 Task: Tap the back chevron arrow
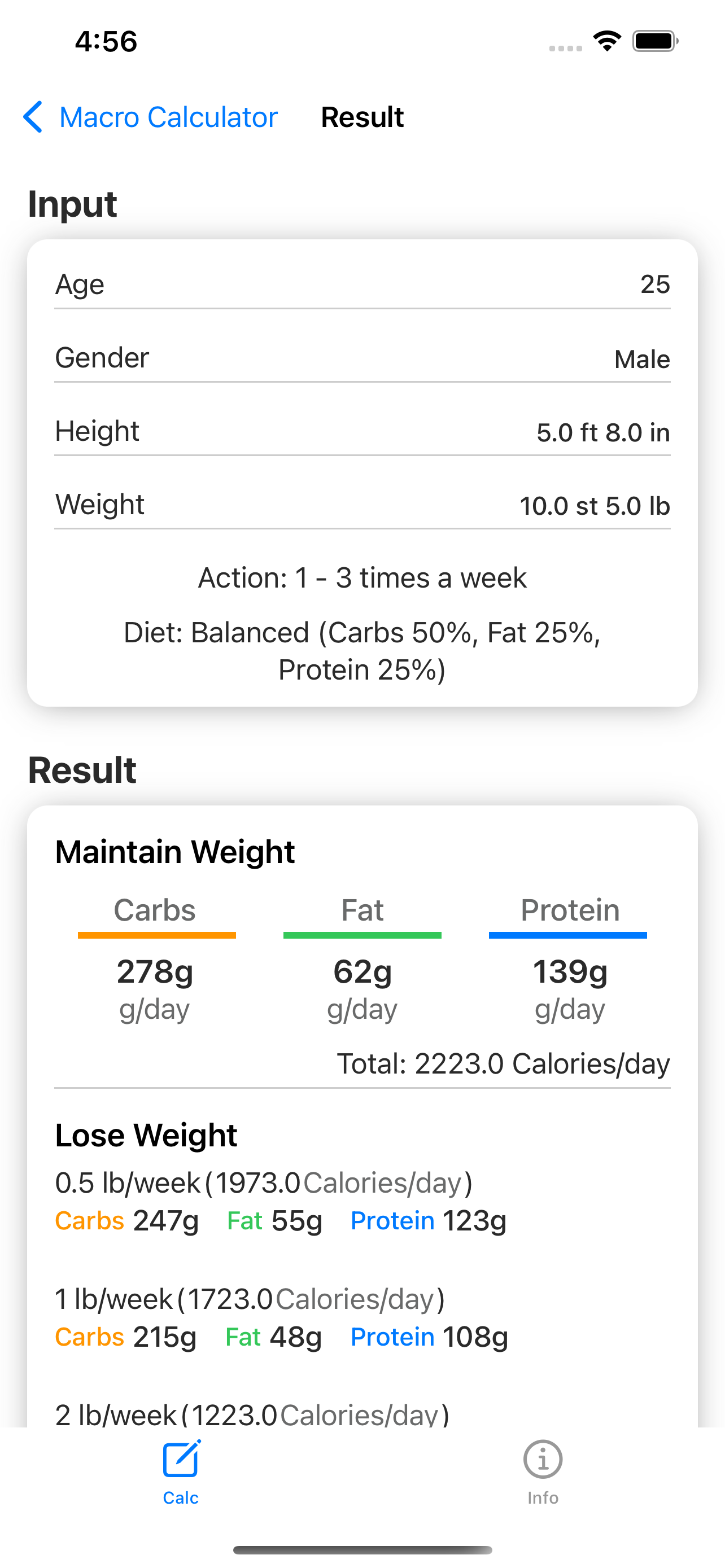click(33, 117)
